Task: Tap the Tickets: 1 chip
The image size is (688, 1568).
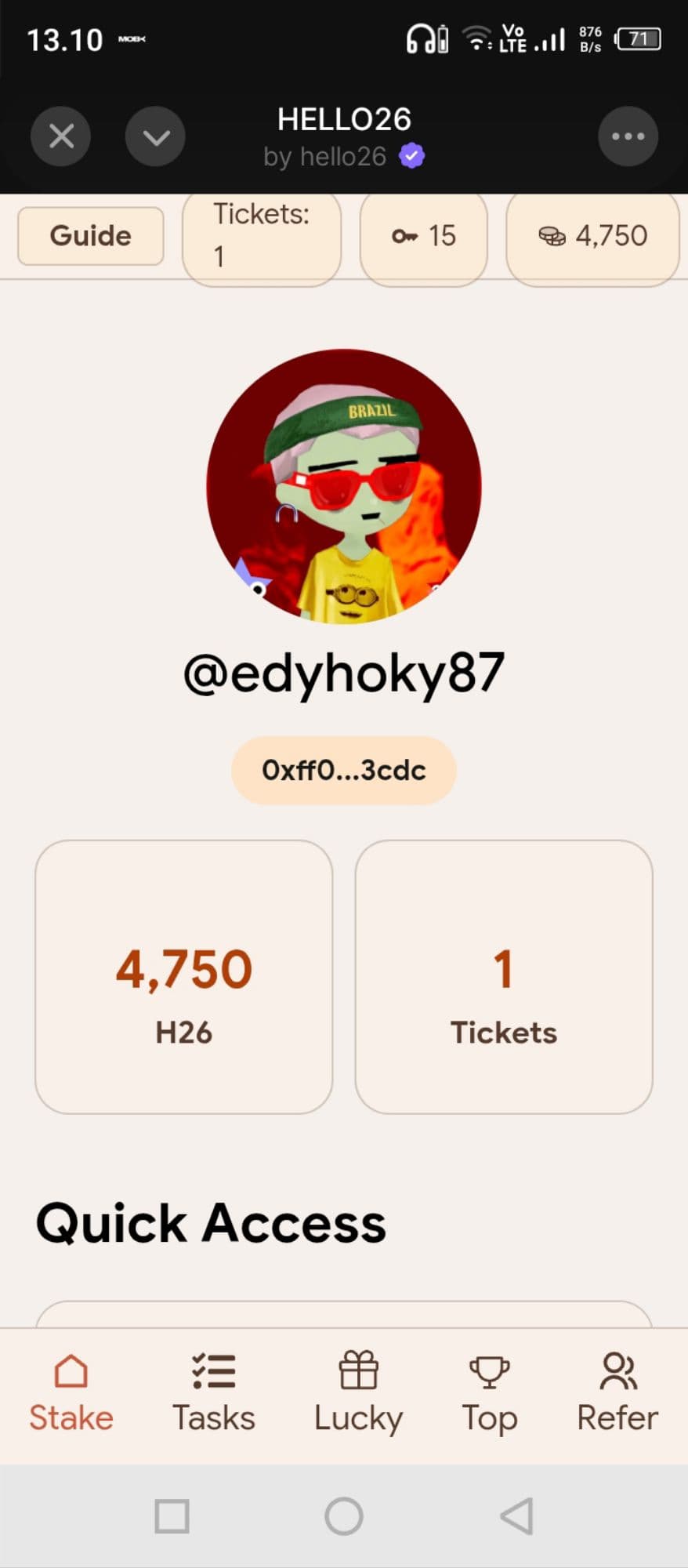Action: click(262, 236)
